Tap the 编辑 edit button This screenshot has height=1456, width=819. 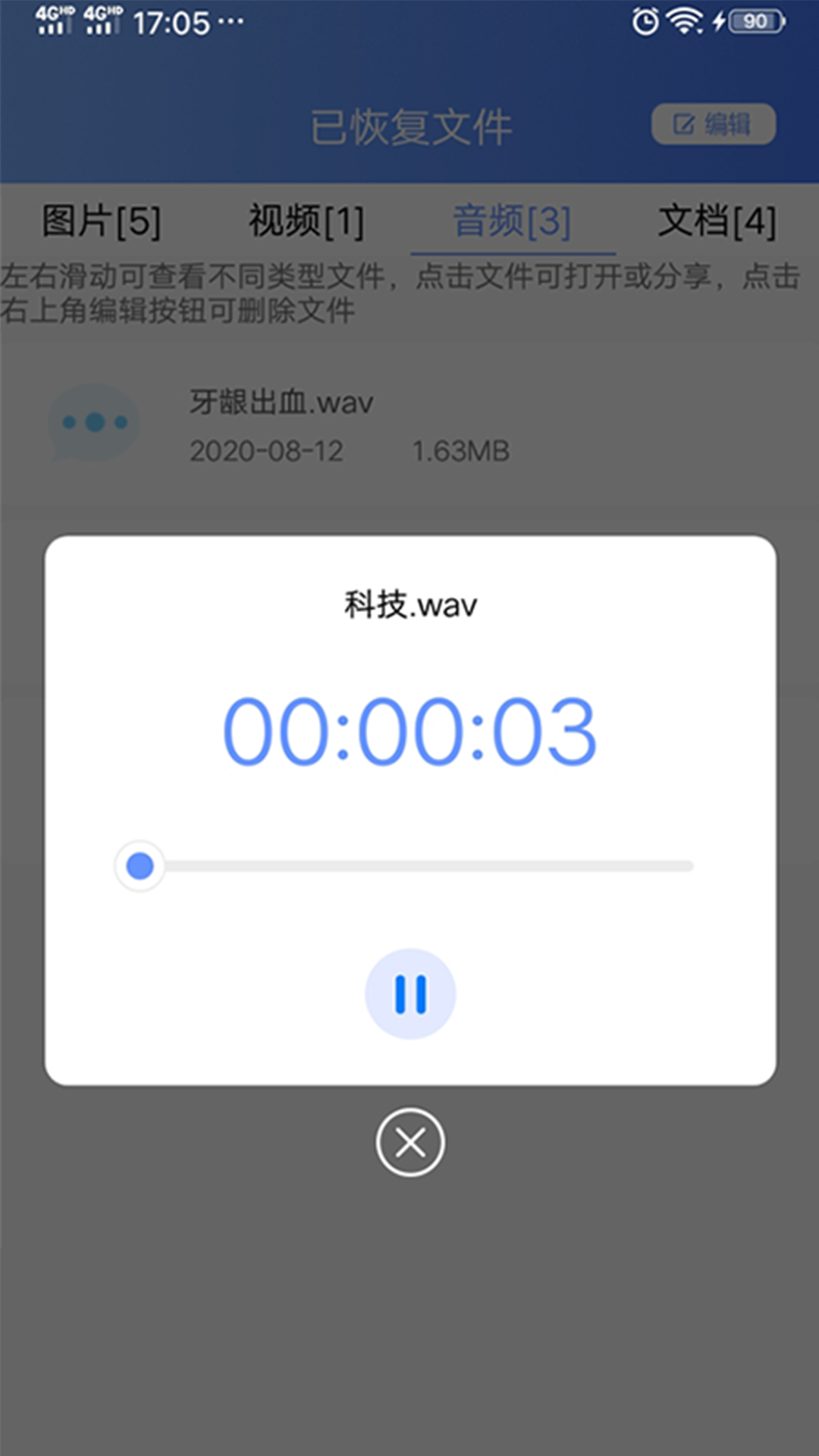point(714,124)
